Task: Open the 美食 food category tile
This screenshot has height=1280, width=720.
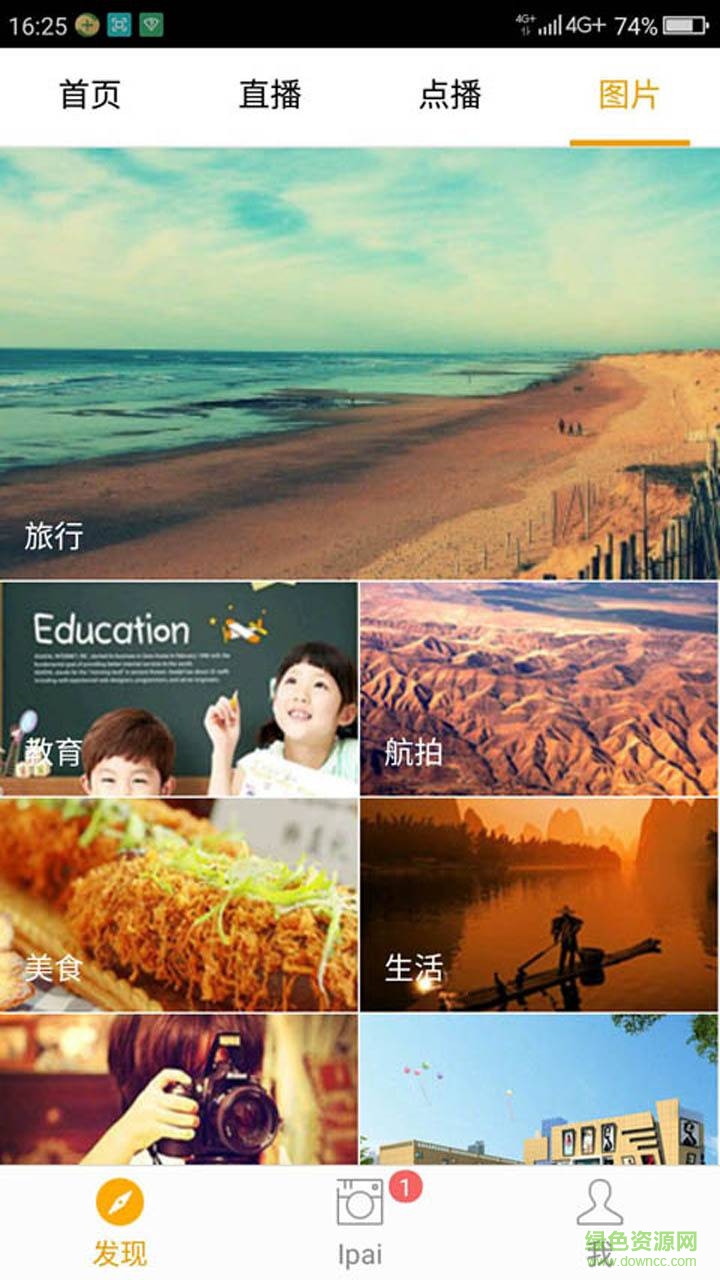Action: [x=179, y=905]
